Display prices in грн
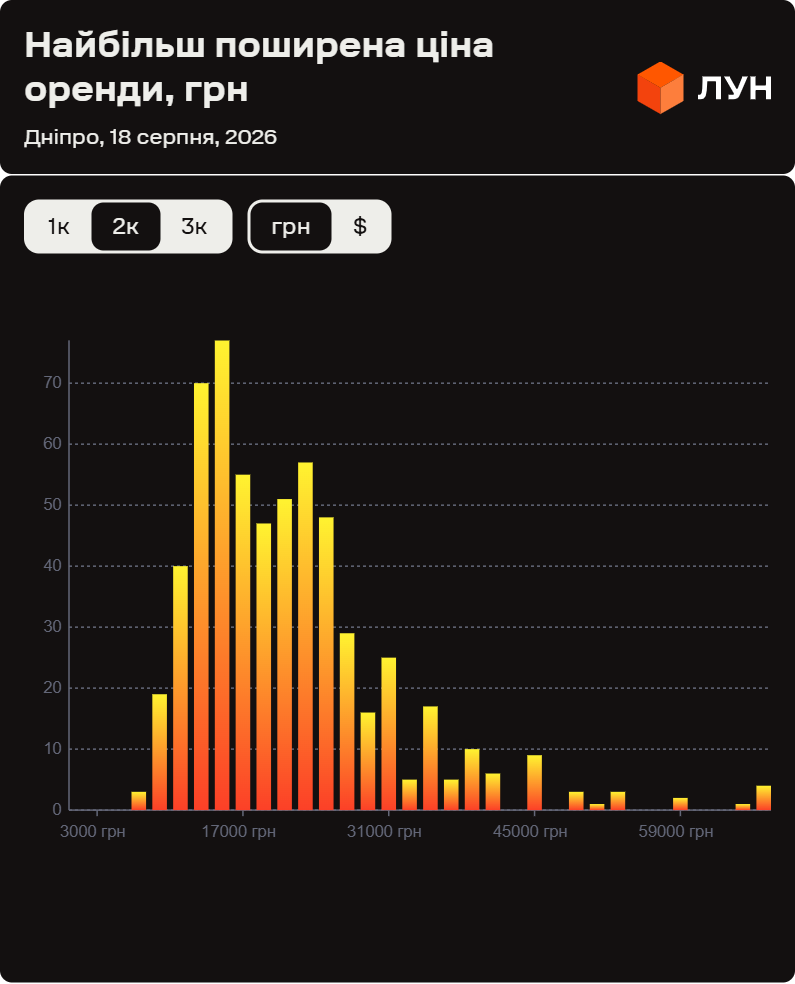This screenshot has width=795, height=984. point(291,227)
